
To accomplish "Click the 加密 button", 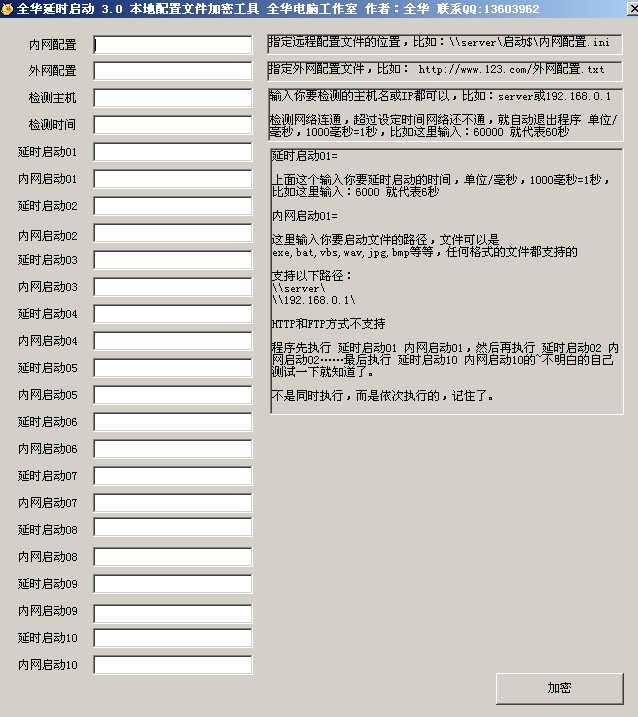I will coord(559,688).
